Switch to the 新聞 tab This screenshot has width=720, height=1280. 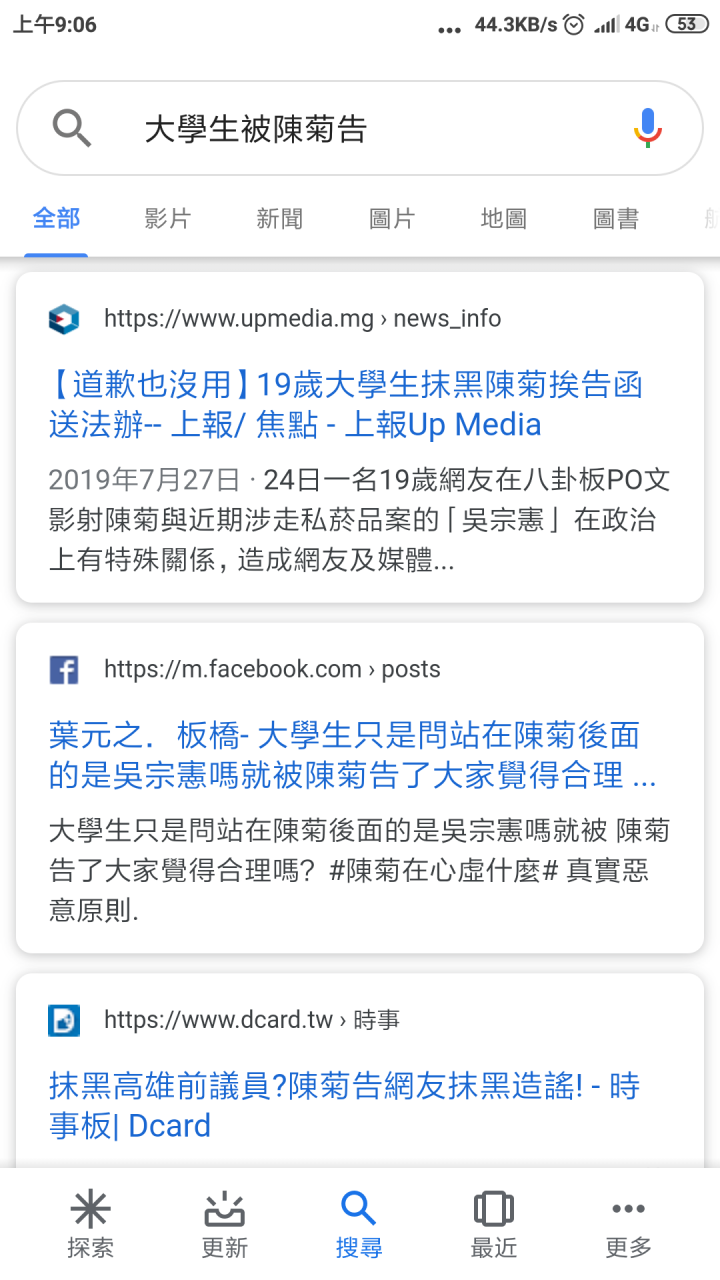pyautogui.click(x=279, y=218)
